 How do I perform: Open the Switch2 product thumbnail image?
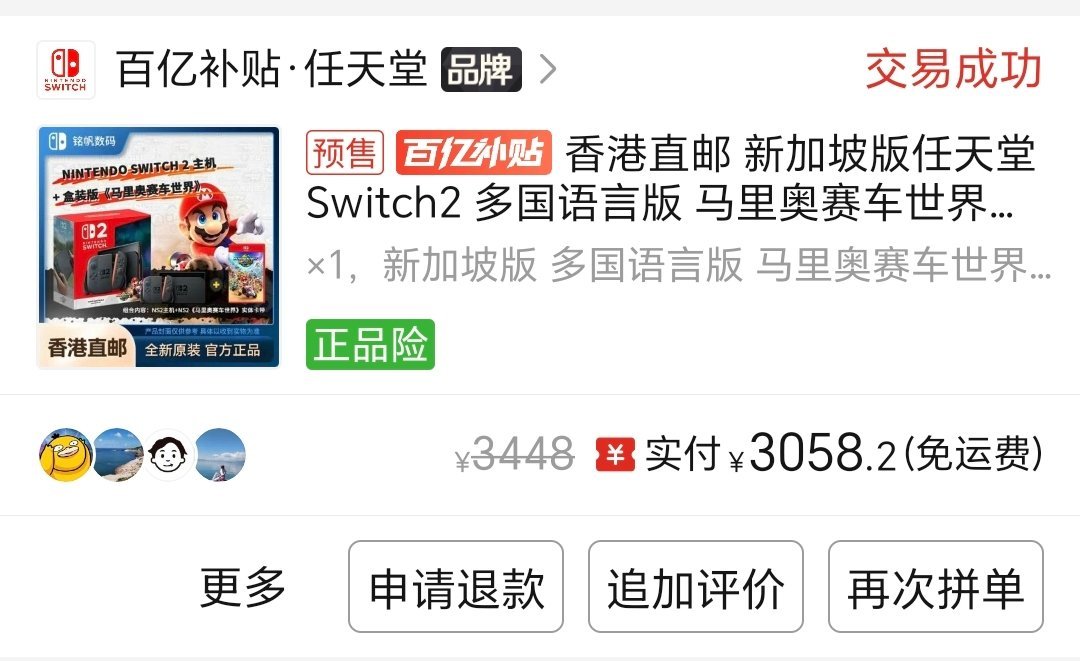coord(158,247)
